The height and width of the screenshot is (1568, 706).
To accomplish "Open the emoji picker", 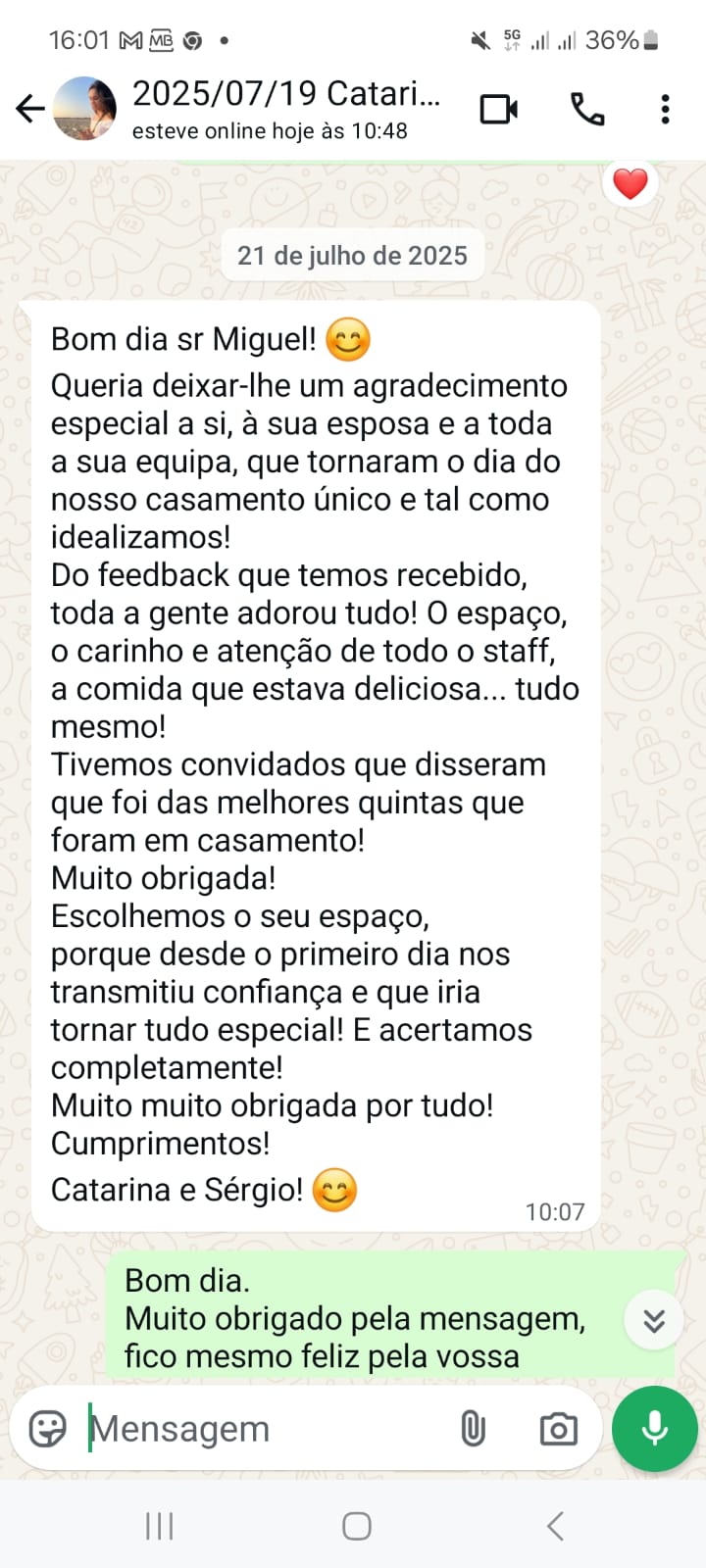I will pos(47,1429).
